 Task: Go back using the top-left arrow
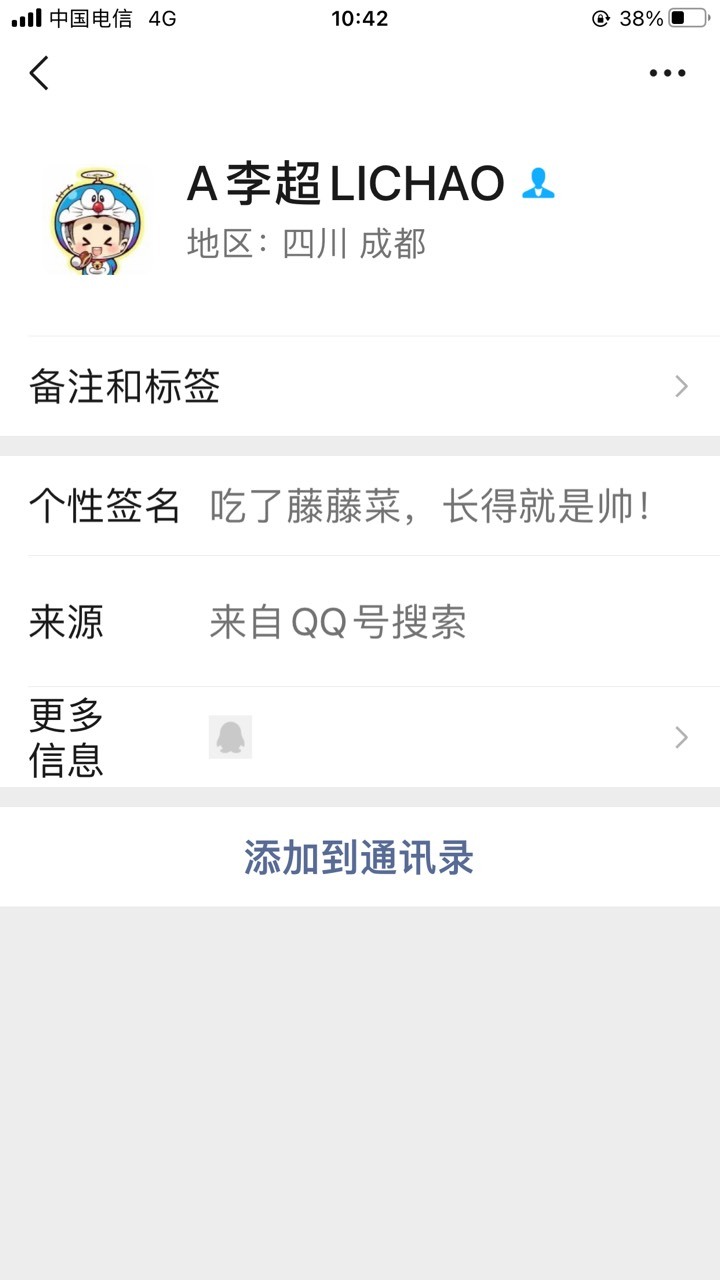(x=39, y=73)
